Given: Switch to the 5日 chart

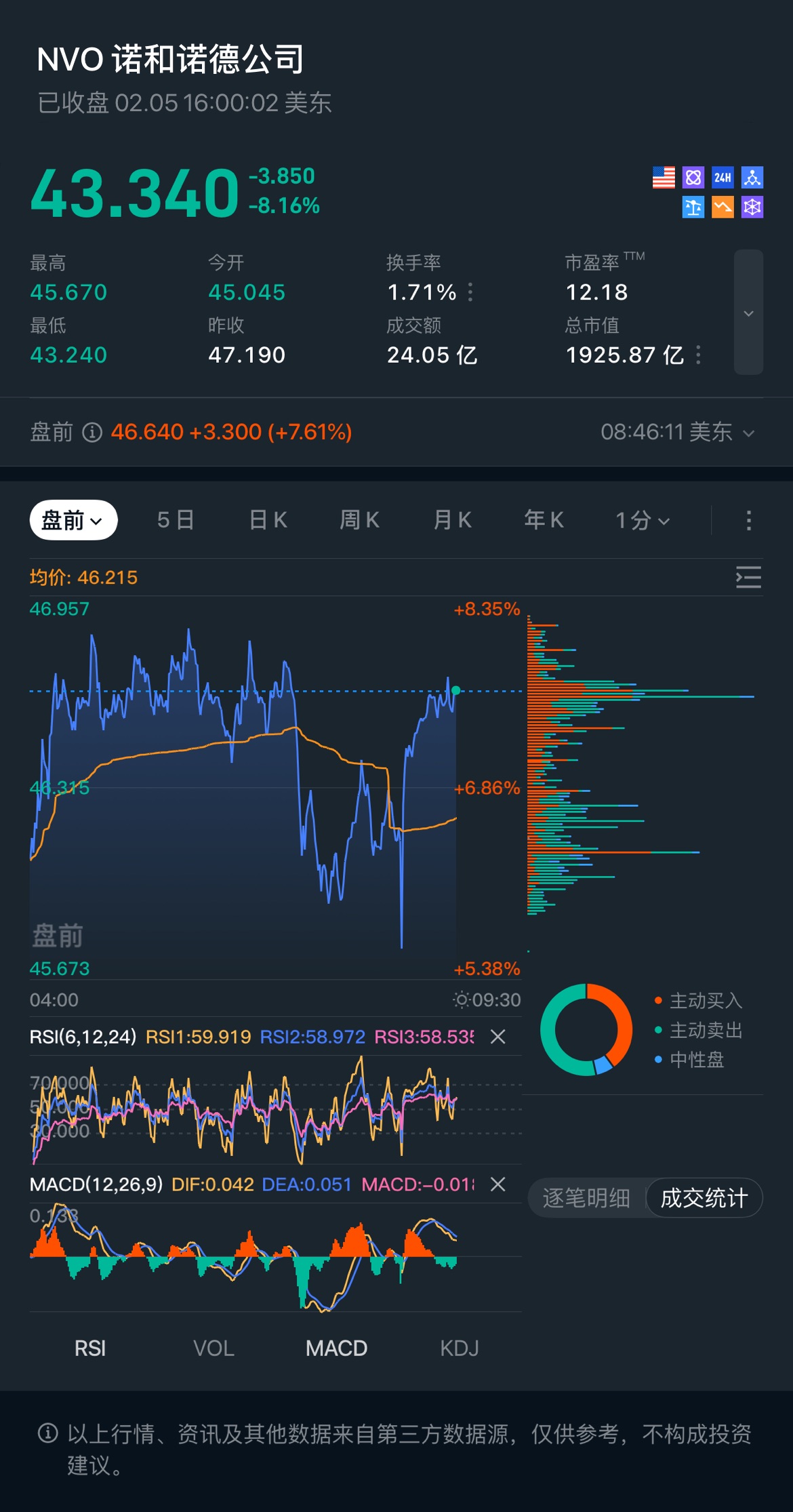Looking at the screenshot, I should pos(176,520).
